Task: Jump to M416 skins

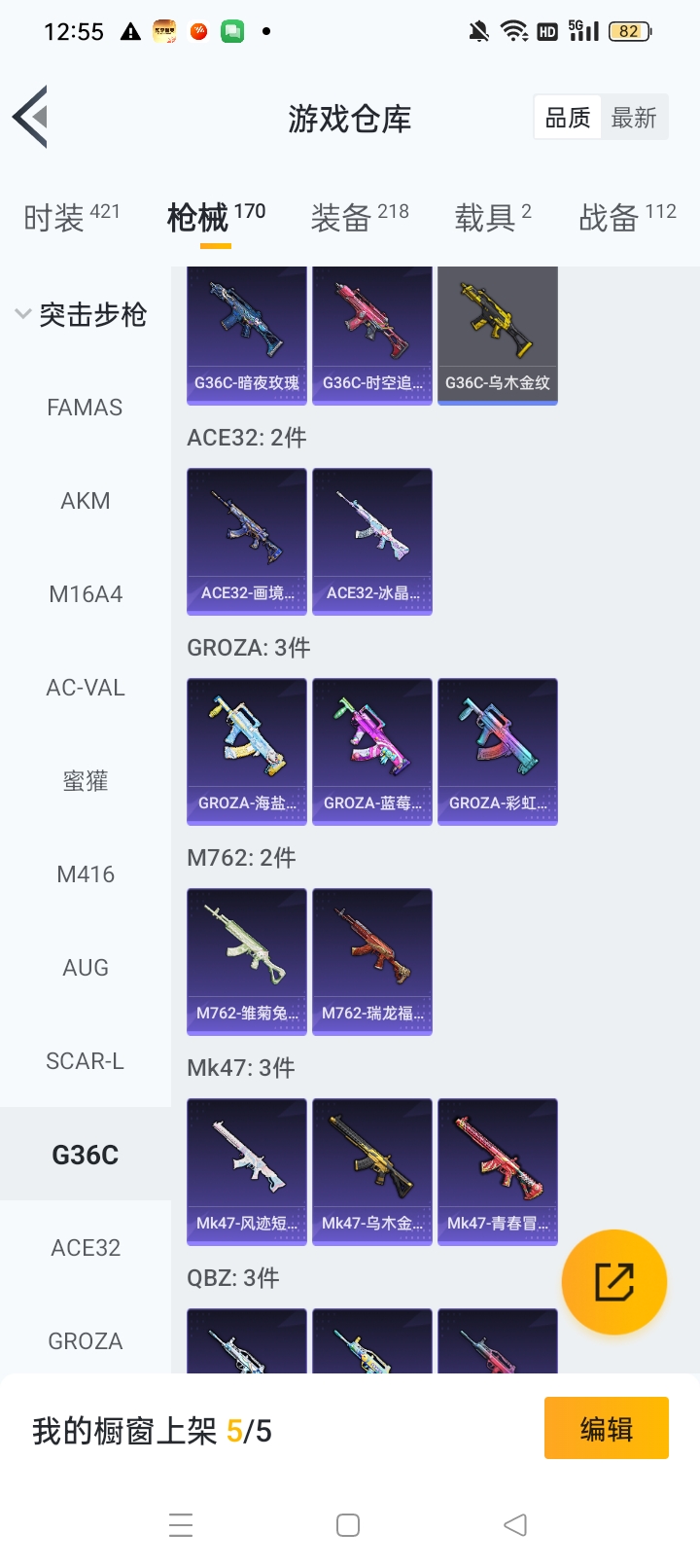Action: coord(86,874)
